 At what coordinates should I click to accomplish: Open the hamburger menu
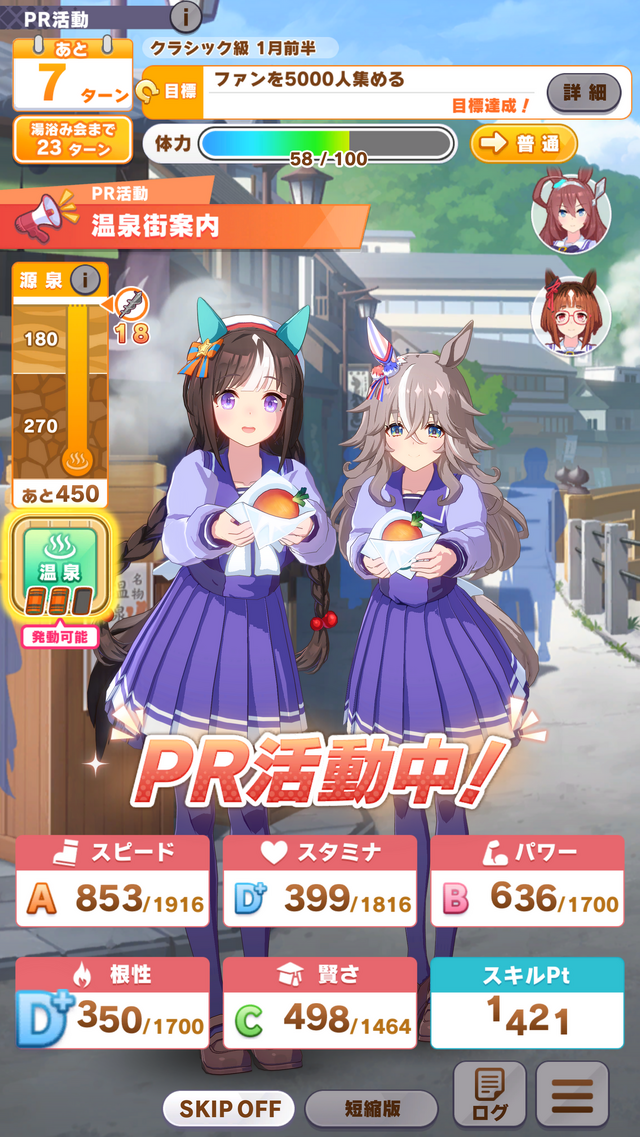click(573, 1096)
